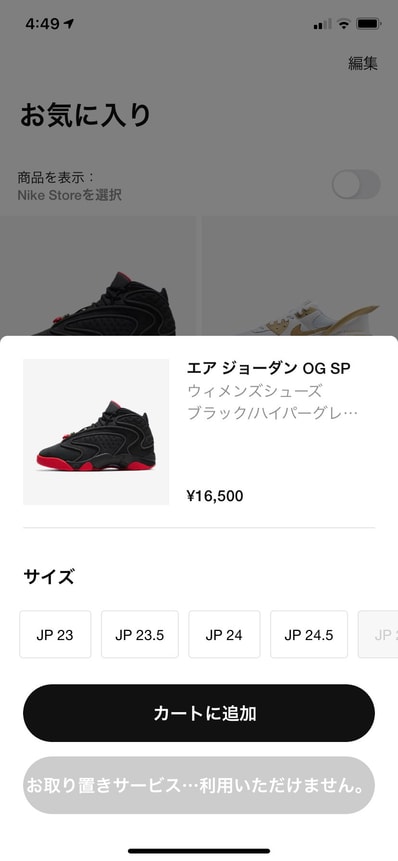
Task: Pick size JP 24.5
Action: coord(309,634)
